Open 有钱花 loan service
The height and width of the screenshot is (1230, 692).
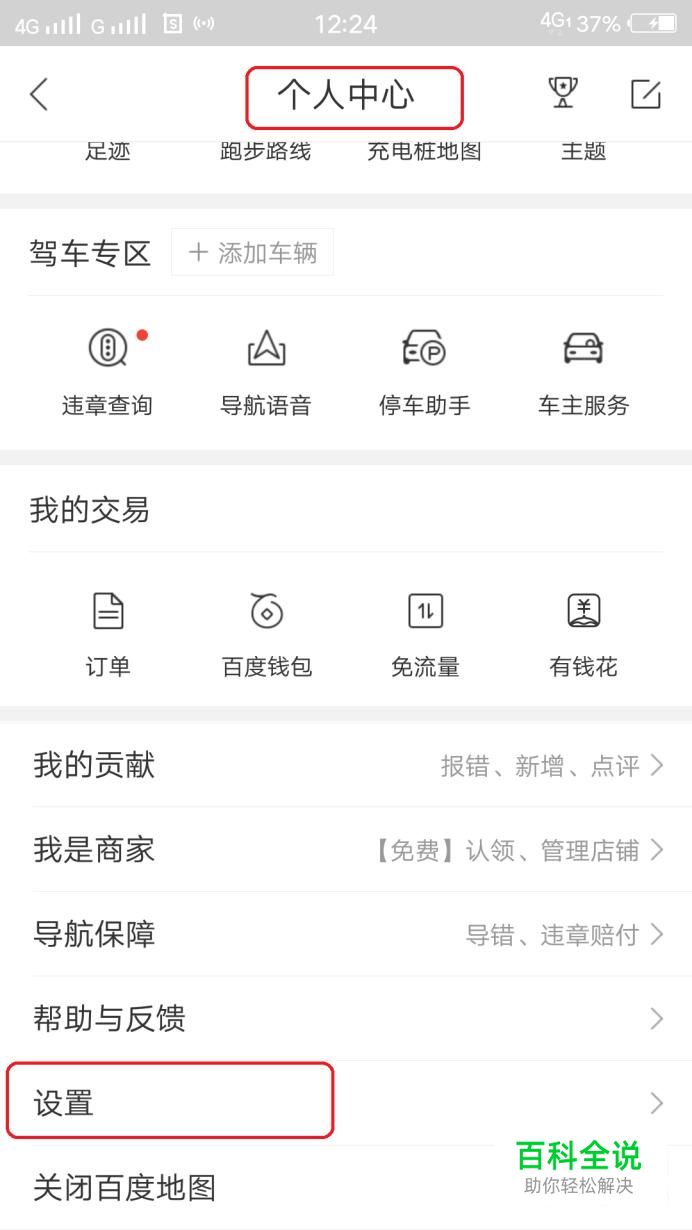583,634
